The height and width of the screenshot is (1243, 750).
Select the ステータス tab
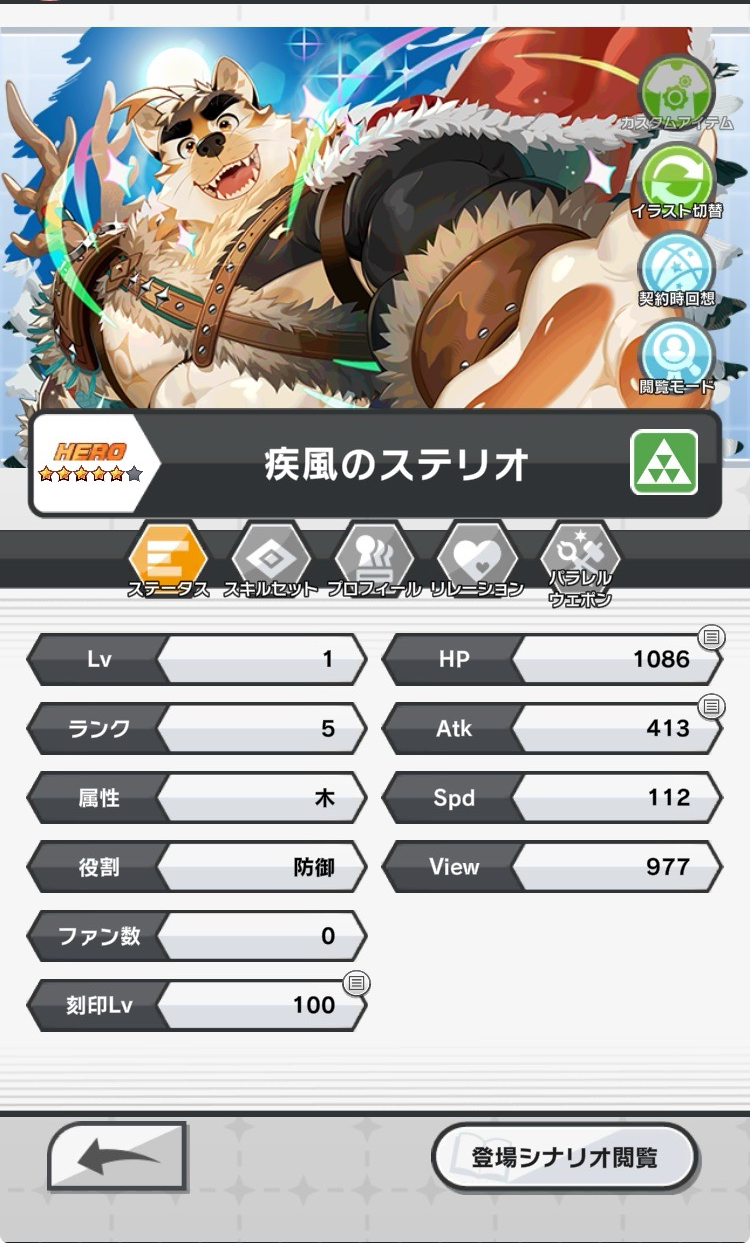[x=168, y=560]
